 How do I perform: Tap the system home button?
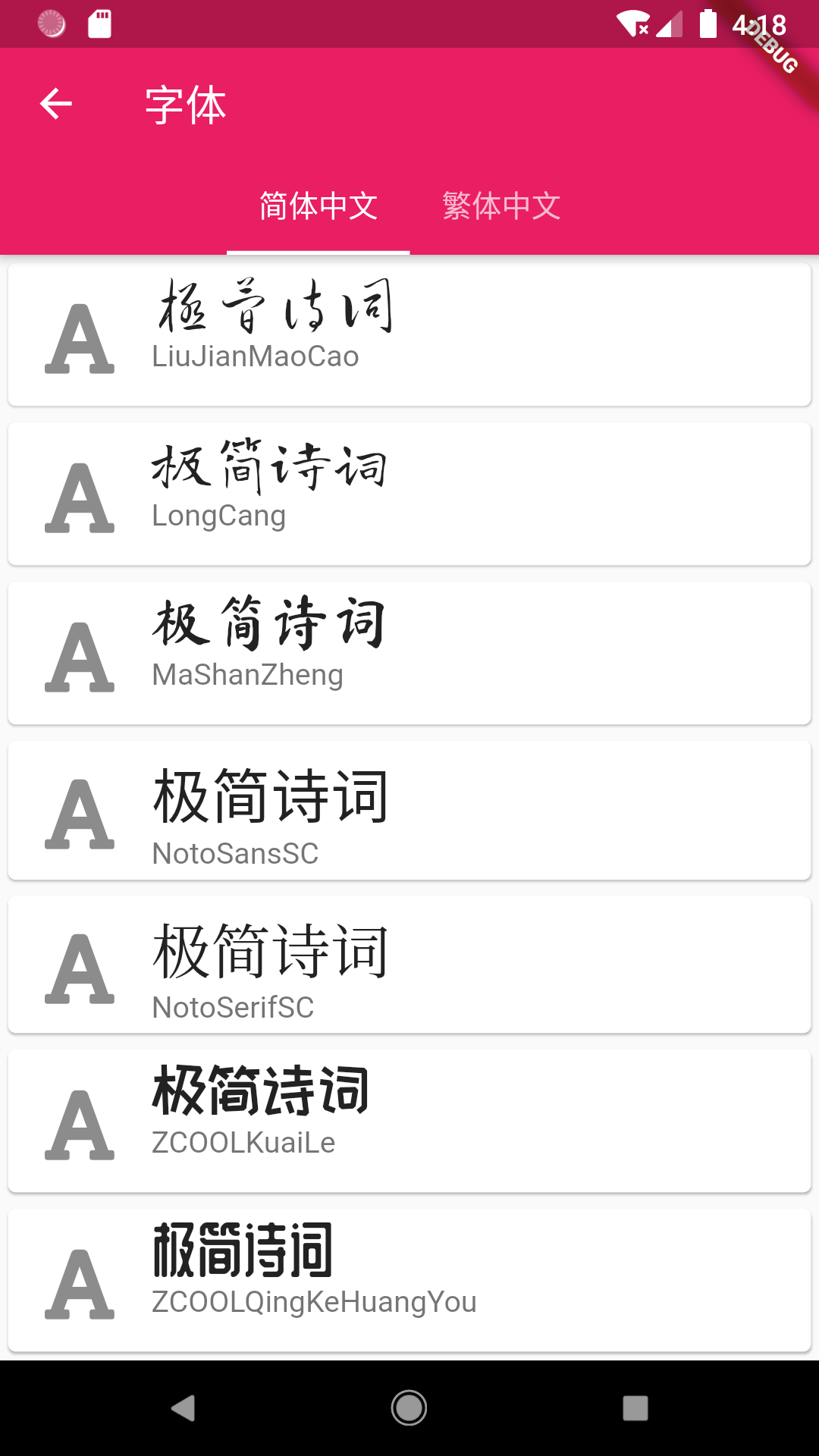(x=409, y=1408)
